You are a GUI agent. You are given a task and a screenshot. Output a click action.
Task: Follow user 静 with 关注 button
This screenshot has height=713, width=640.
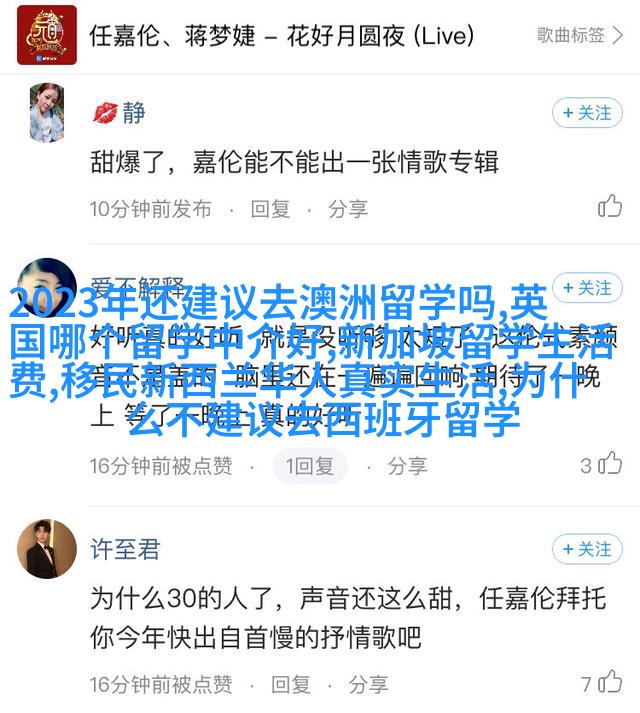pos(585,113)
